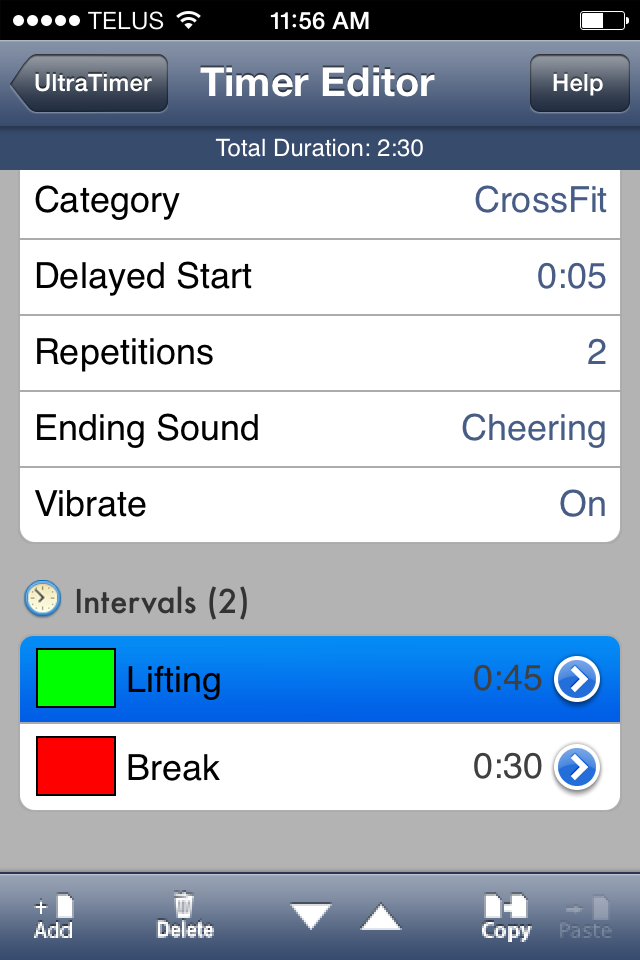
Task: Move selected interval up
Action: [x=381, y=917]
